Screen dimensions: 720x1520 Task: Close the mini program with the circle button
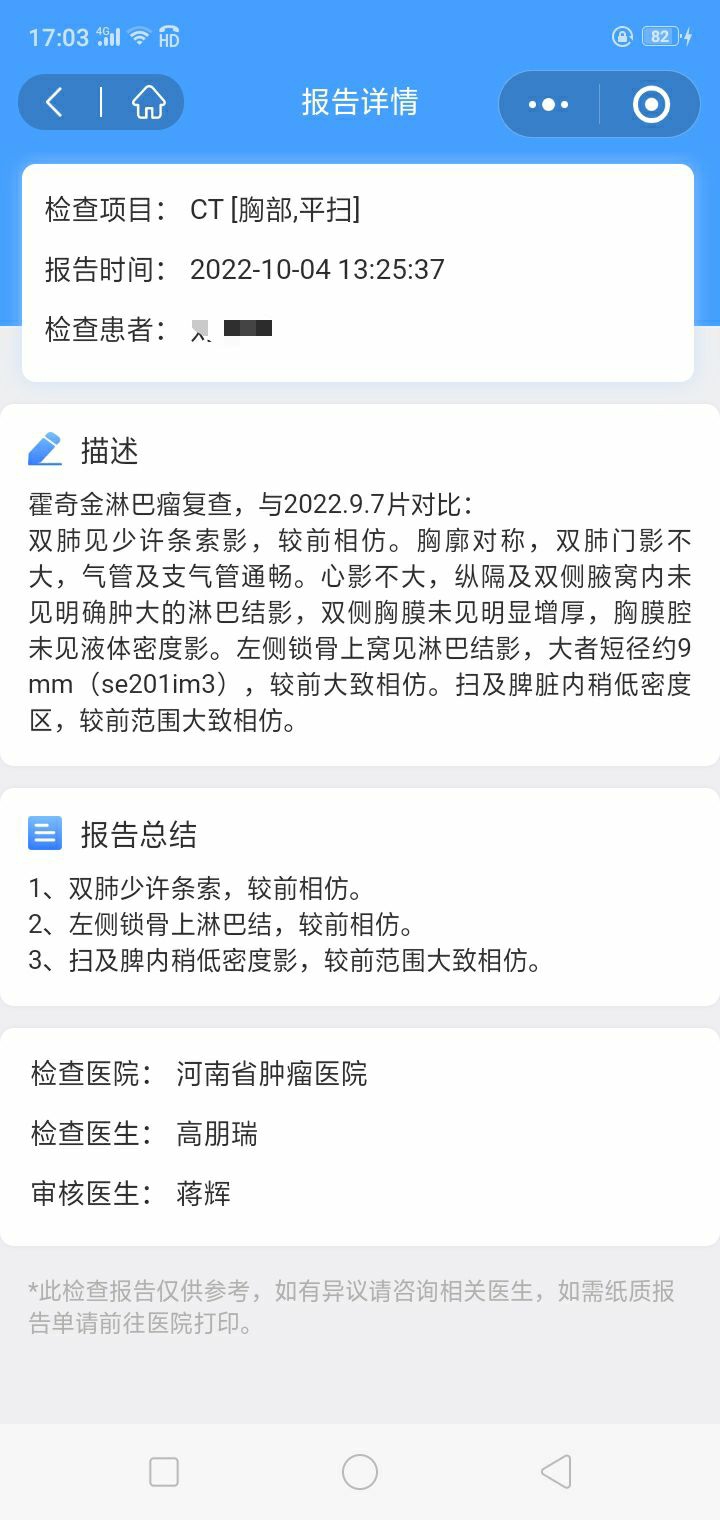651,104
